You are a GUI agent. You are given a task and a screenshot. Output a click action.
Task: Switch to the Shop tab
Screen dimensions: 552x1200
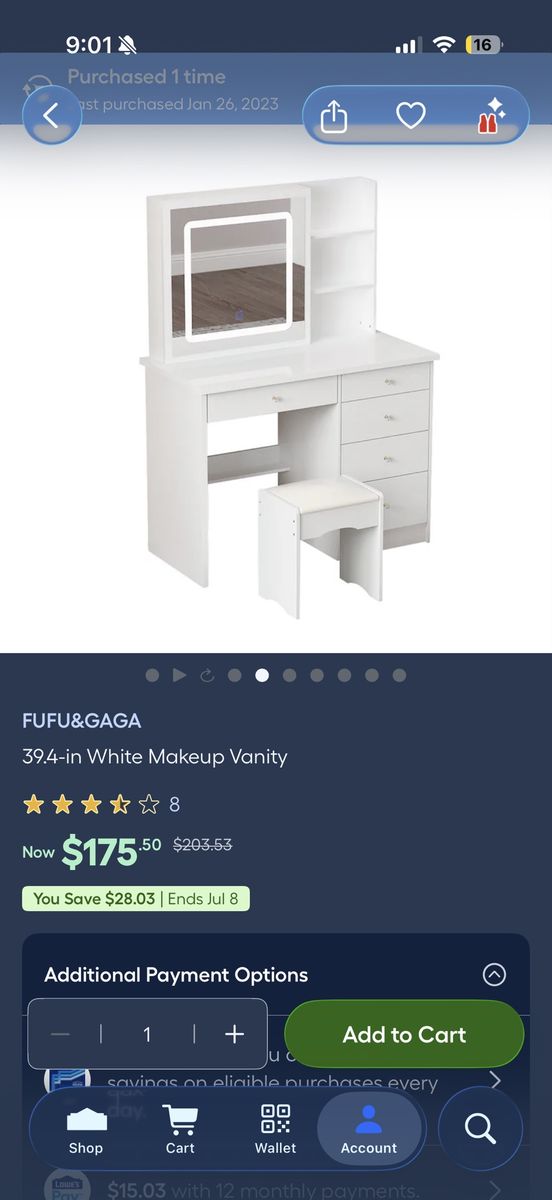(86, 1130)
